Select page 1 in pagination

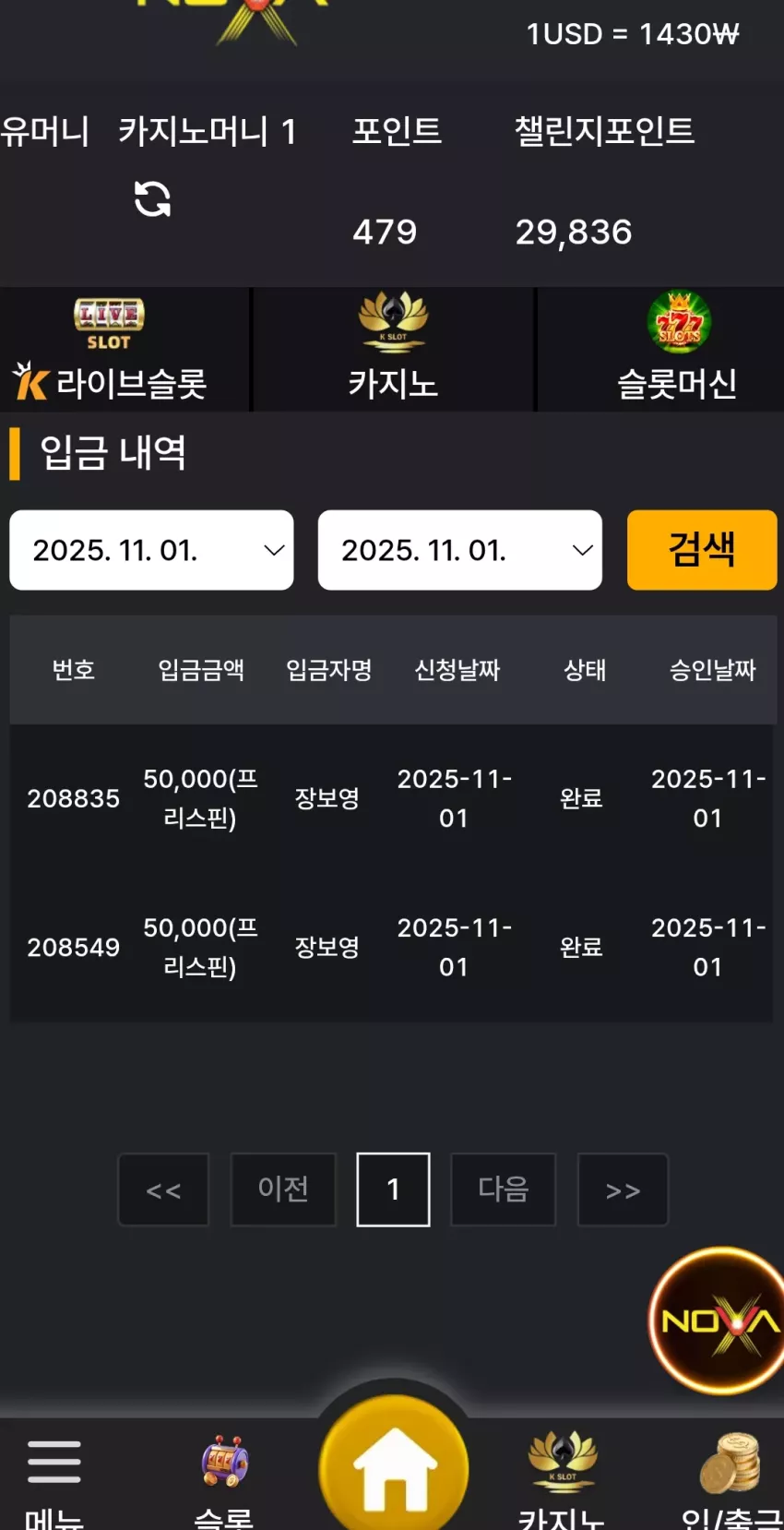(393, 1189)
